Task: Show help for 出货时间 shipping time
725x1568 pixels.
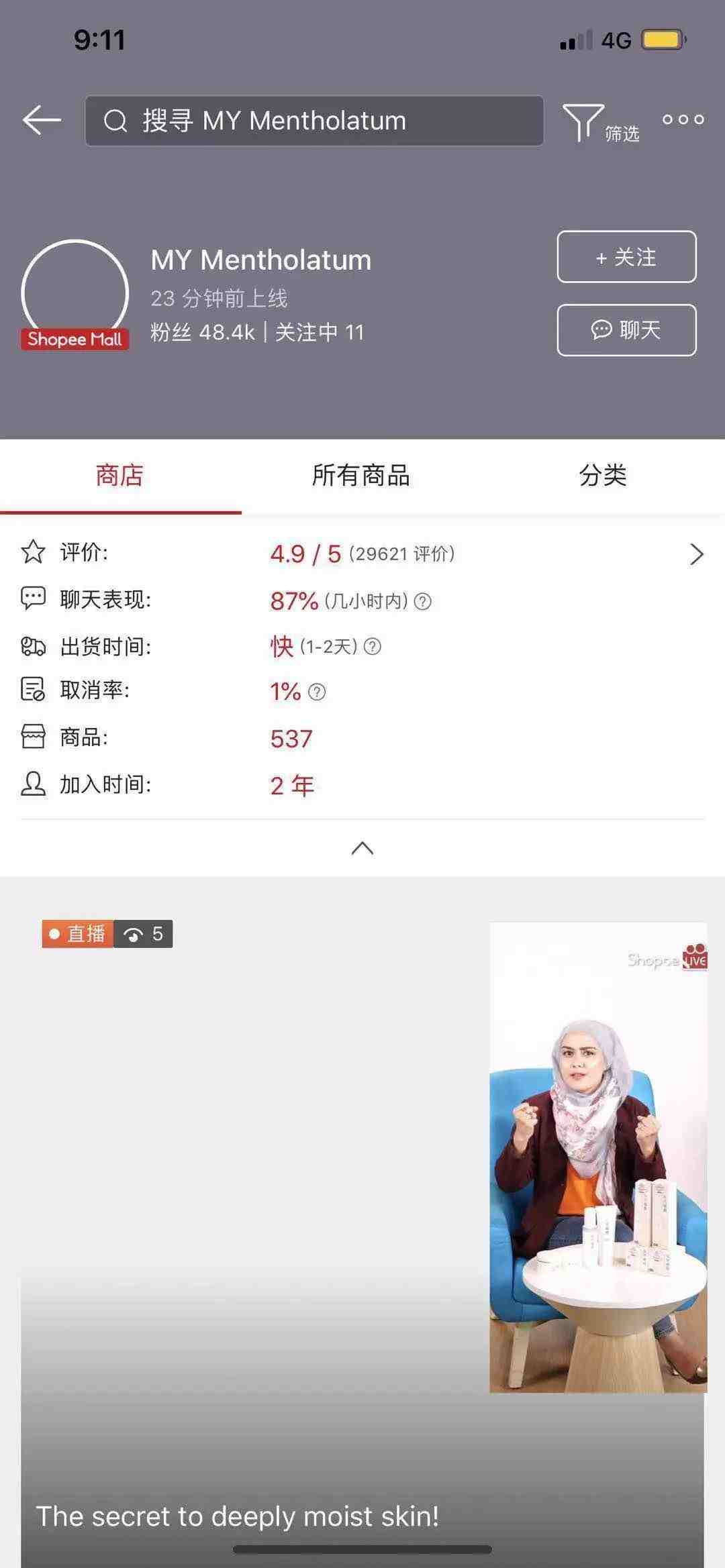Action: click(373, 647)
